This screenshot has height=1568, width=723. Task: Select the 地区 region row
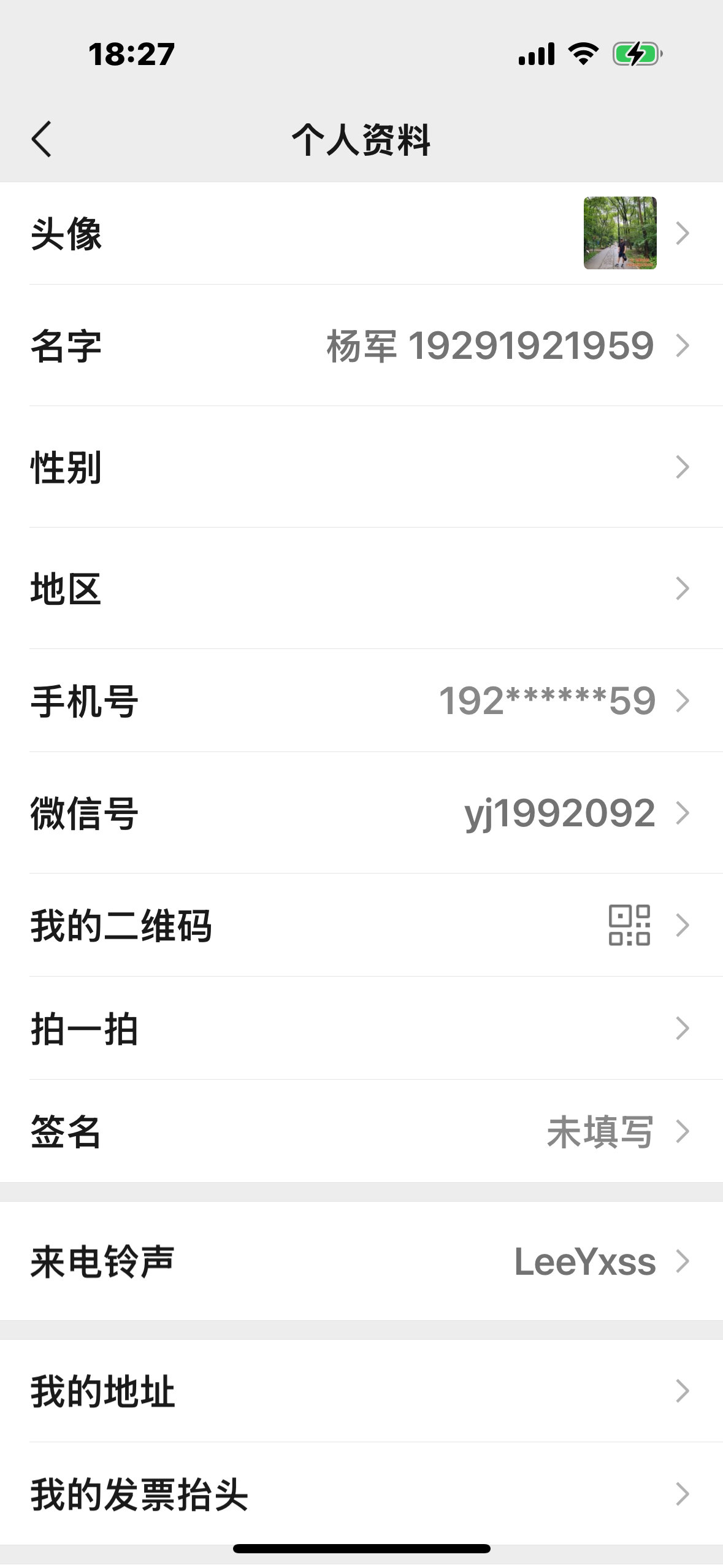pos(361,588)
